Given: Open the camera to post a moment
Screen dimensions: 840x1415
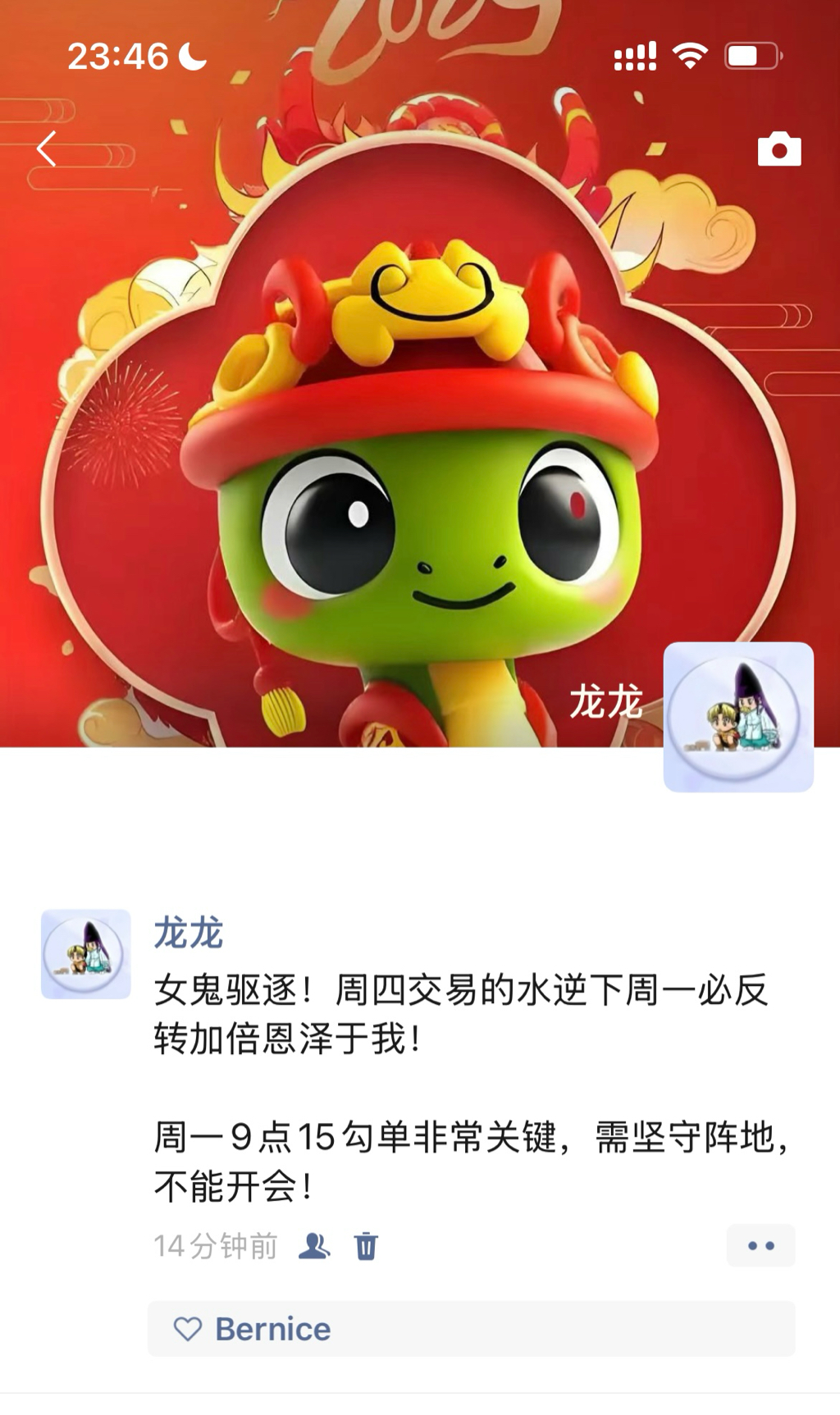Looking at the screenshot, I should [x=778, y=149].
